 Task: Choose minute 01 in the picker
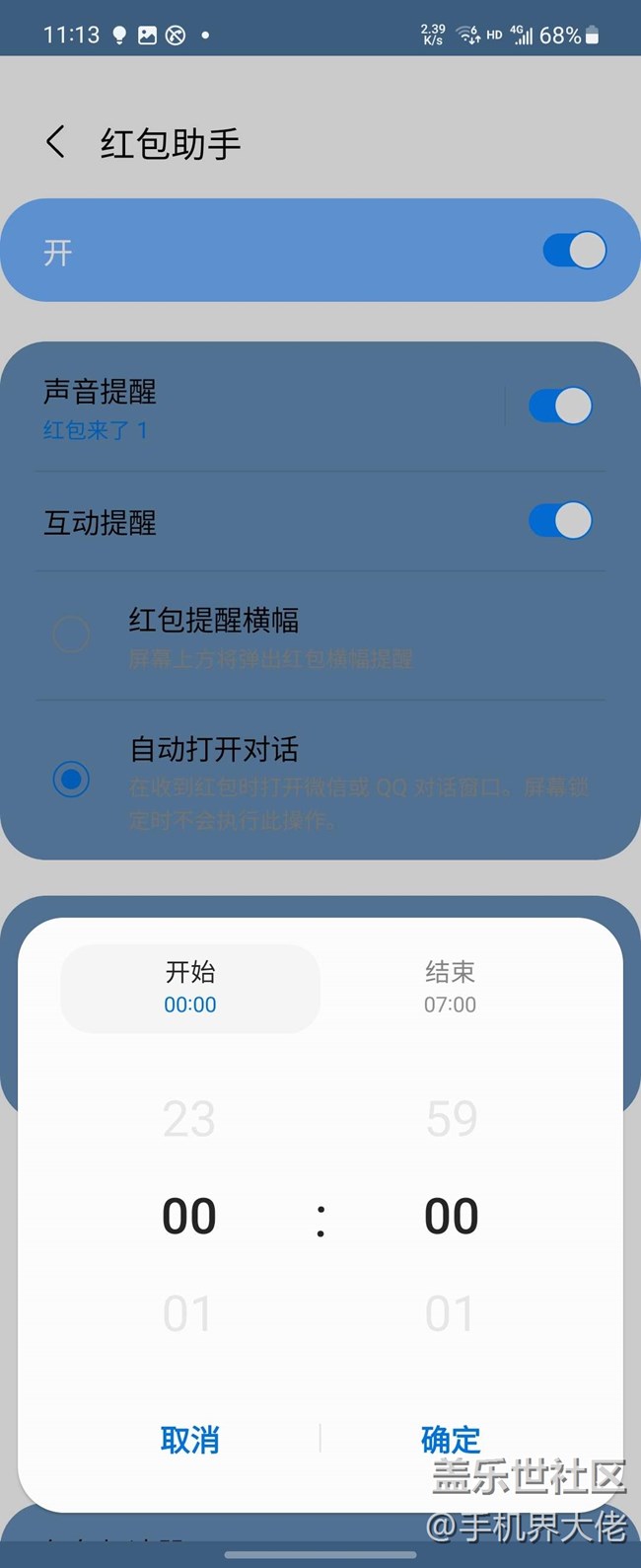click(450, 1314)
